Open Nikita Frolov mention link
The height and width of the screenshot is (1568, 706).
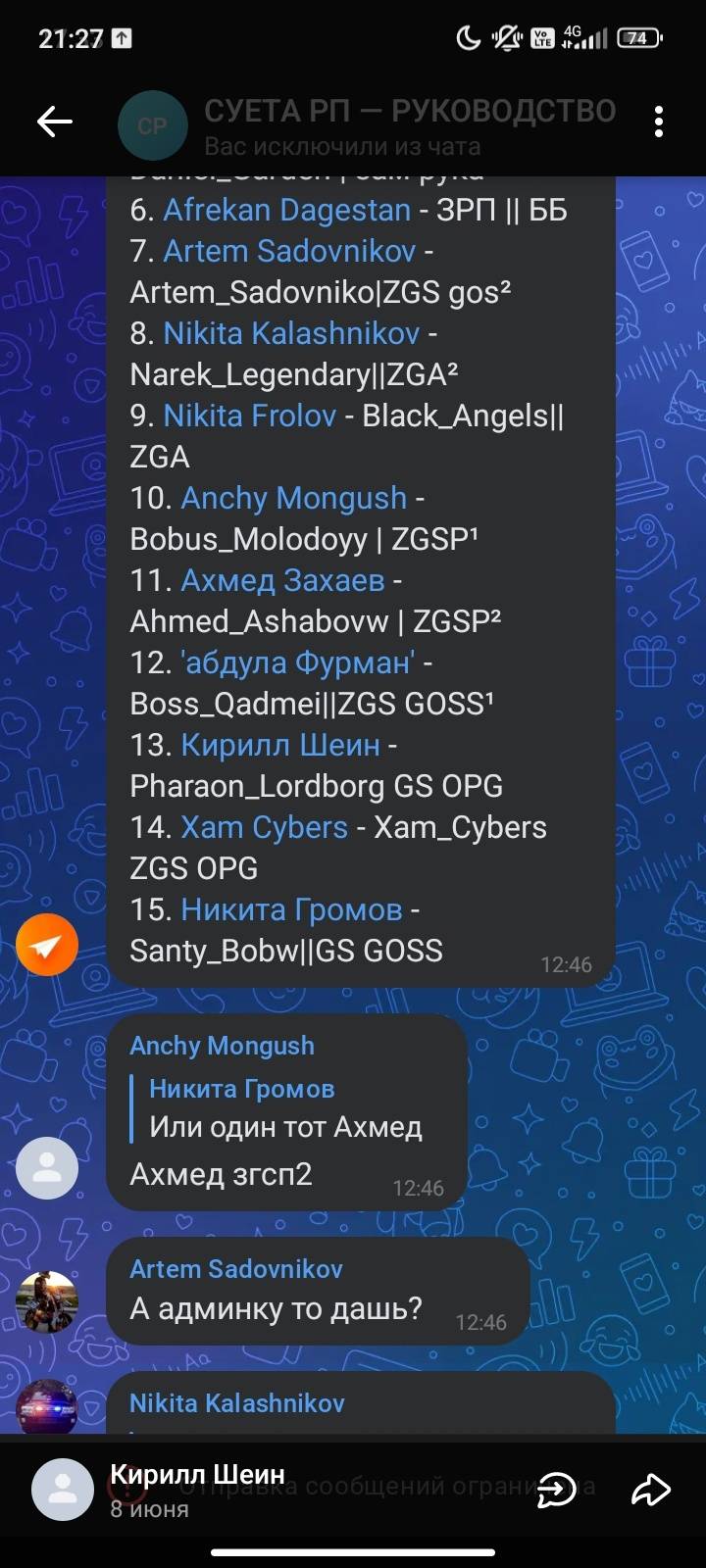coord(249,416)
